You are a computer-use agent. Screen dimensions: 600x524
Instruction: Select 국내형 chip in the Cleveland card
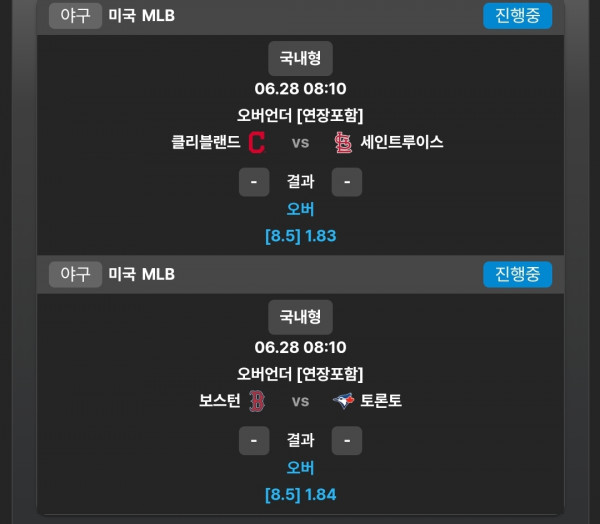[300, 58]
